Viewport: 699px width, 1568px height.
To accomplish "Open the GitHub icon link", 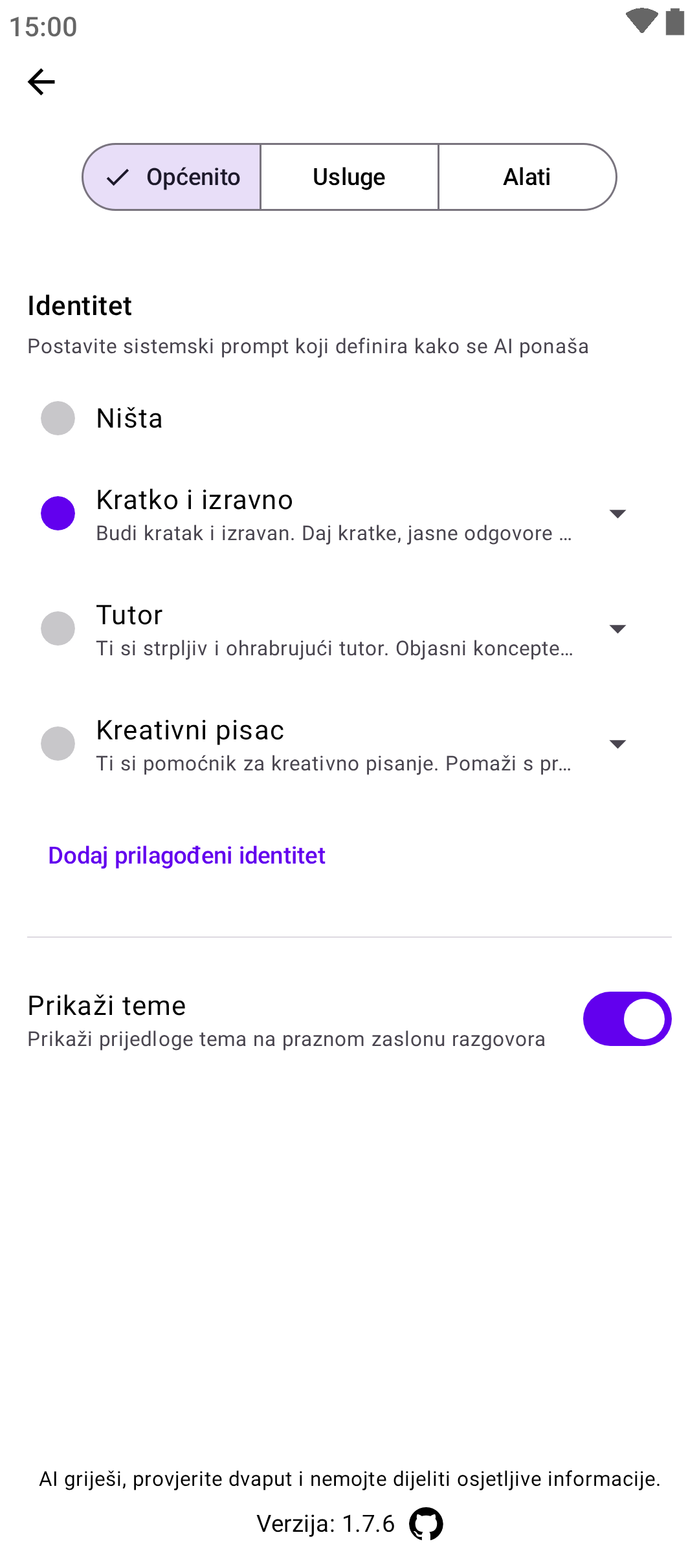I will click(426, 1524).
